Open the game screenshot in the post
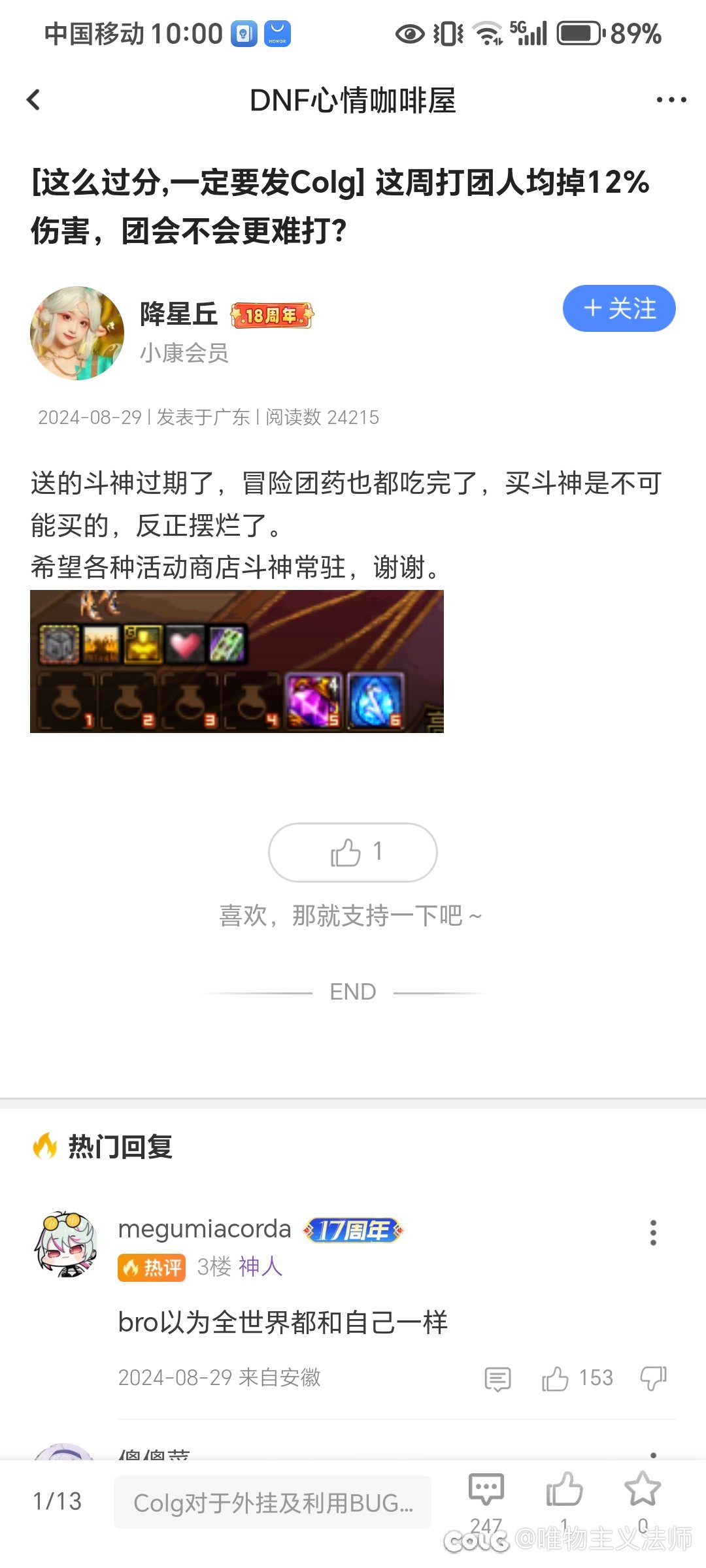The height and width of the screenshot is (1568, 706). [x=237, y=661]
